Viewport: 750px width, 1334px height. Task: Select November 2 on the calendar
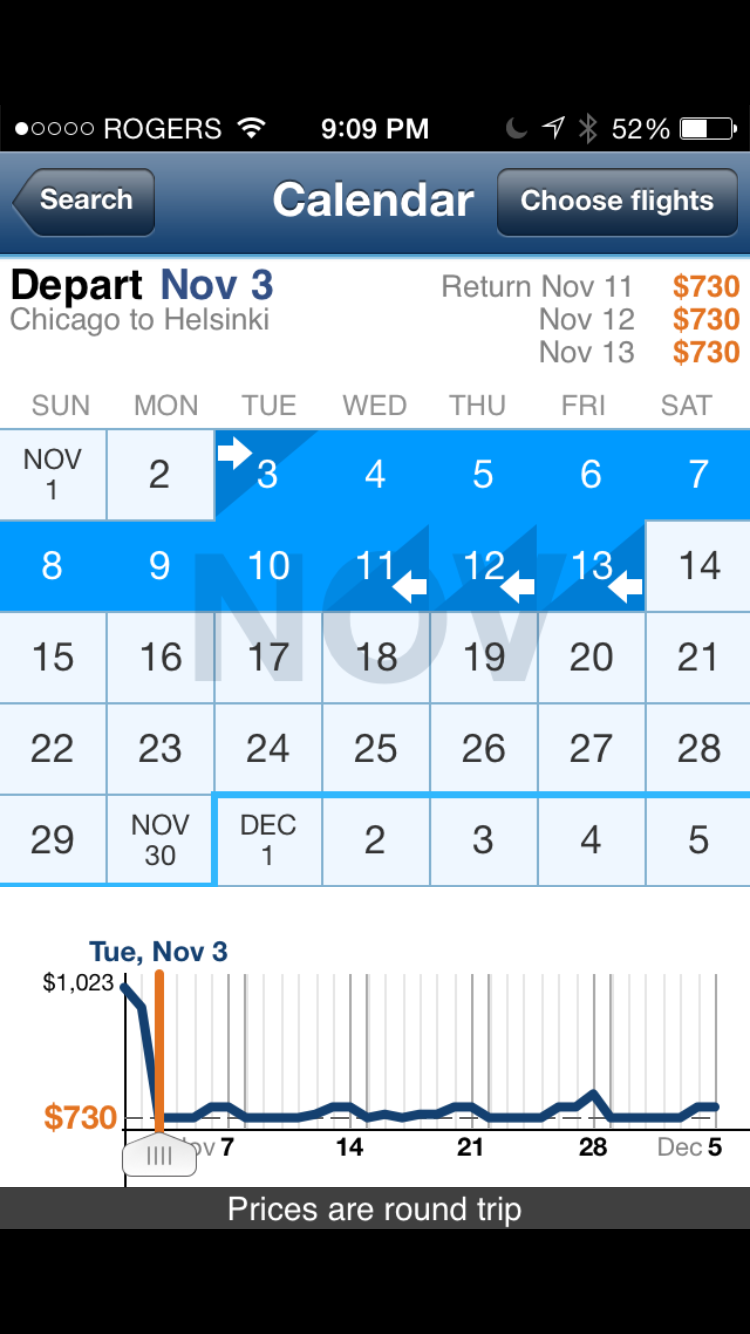(160, 475)
